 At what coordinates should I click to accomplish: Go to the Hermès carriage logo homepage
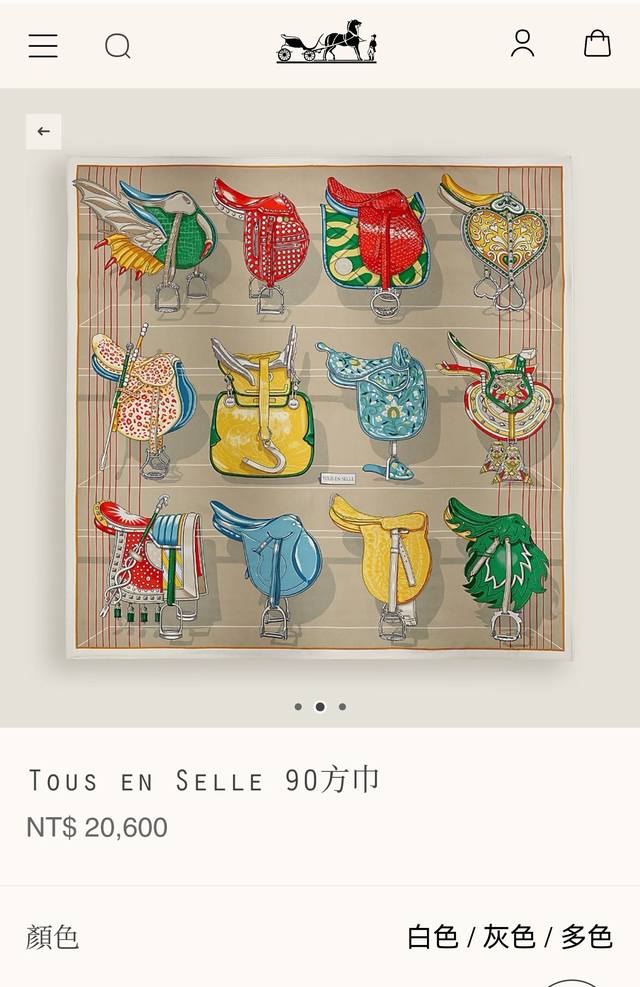point(326,42)
